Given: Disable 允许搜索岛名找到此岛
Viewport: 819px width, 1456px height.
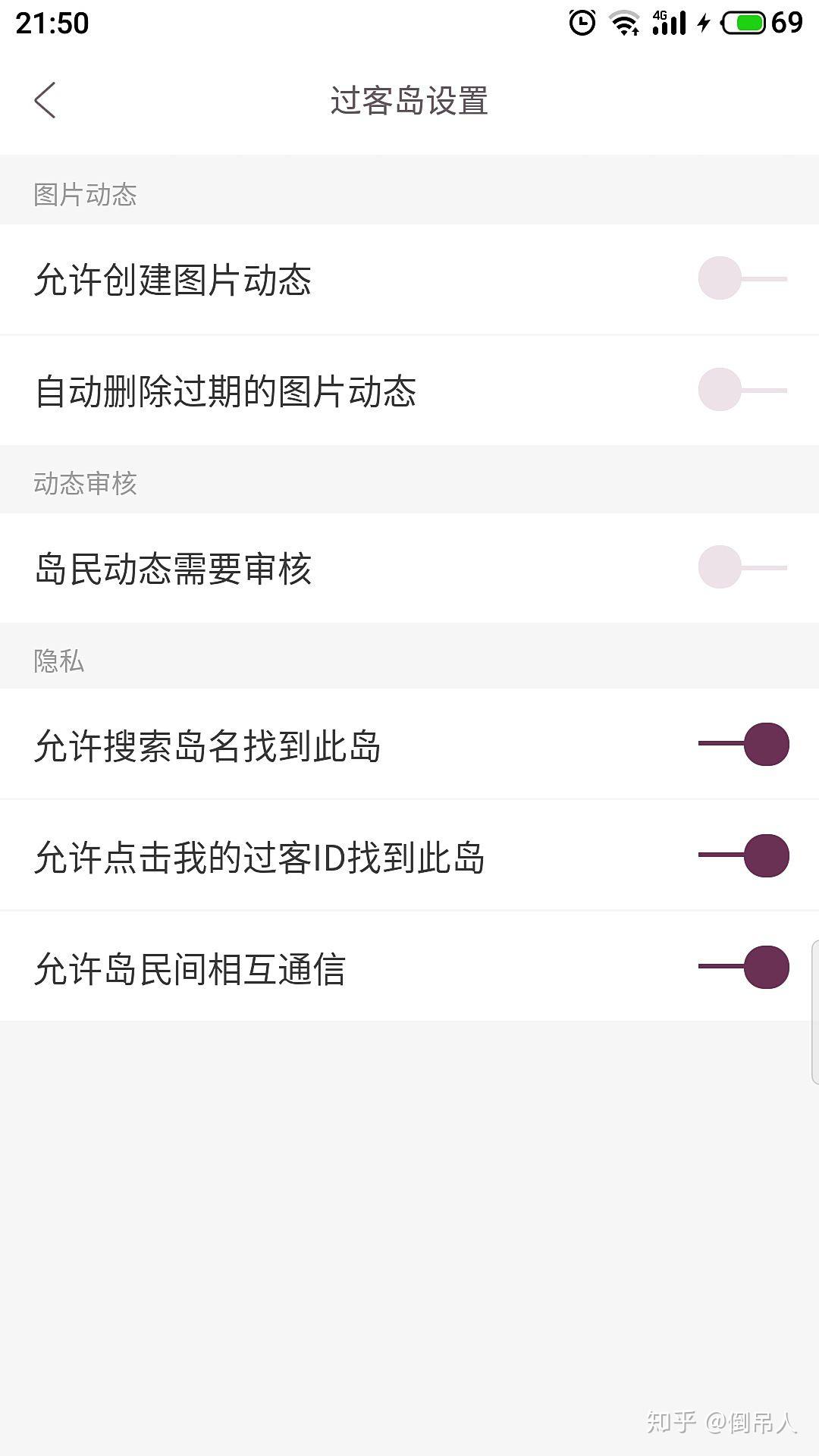Looking at the screenshot, I should [743, 744].
